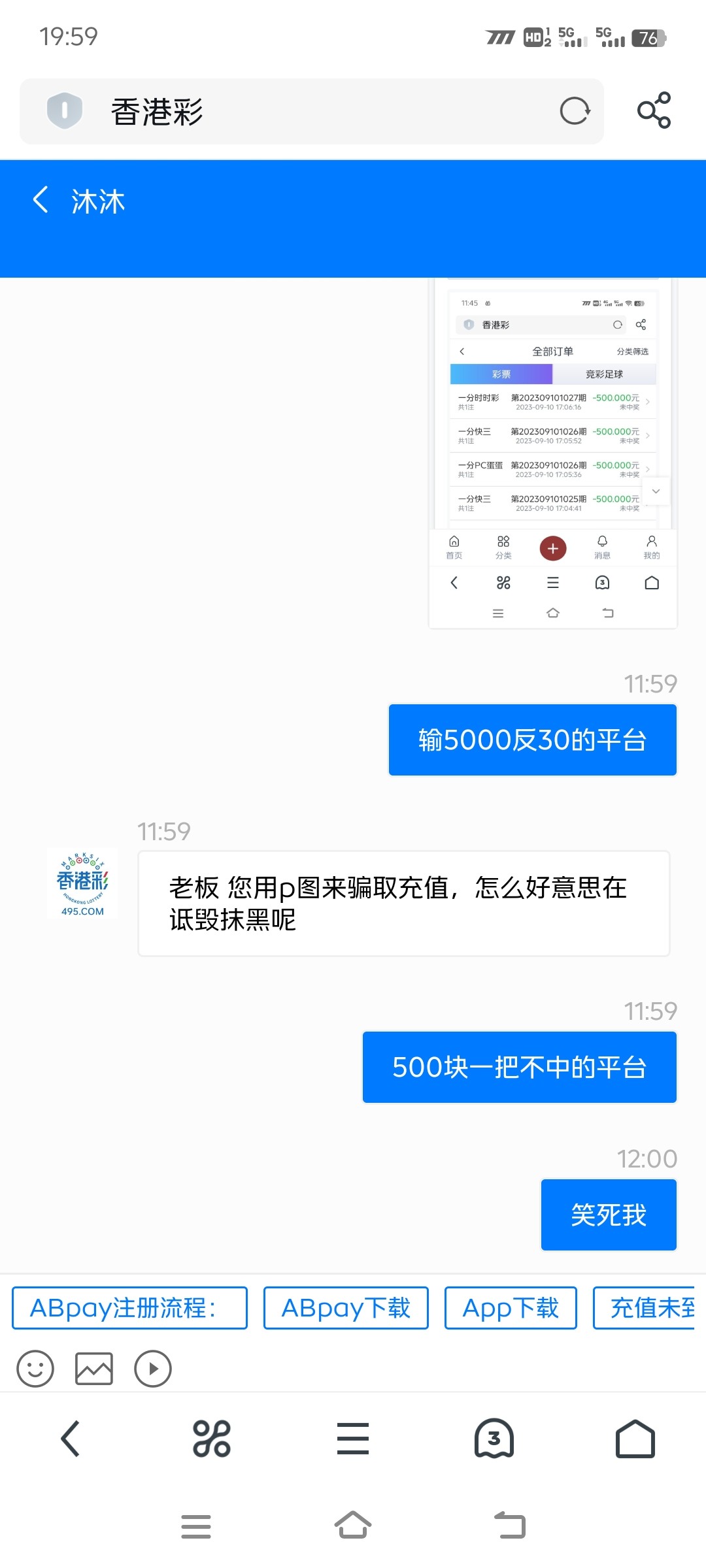Choose the ABpay下载 quick reply
The image size is (706, 1568).
[x=346, y=1308]
